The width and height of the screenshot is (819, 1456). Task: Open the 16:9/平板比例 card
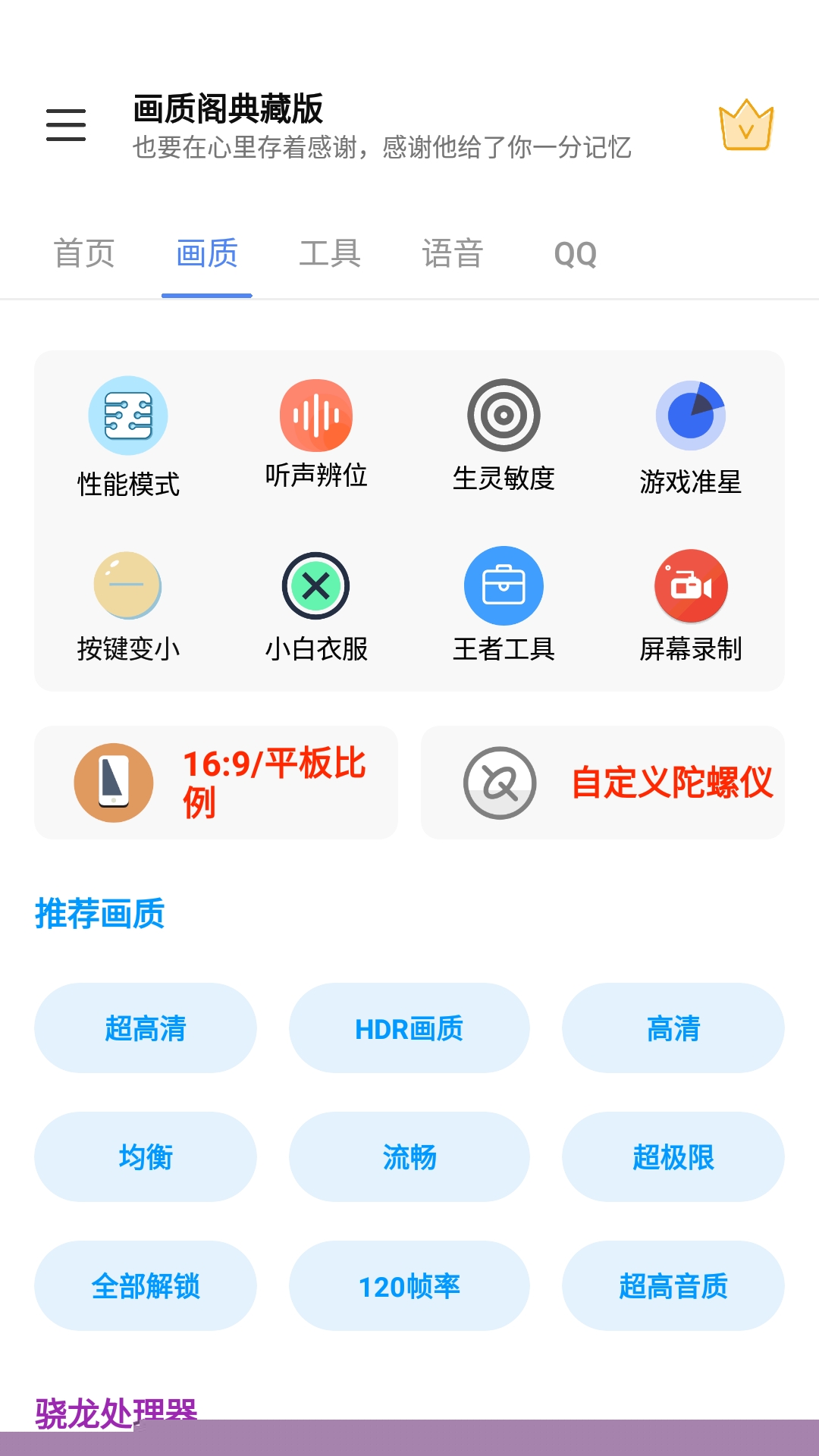(x=216, y=783)
